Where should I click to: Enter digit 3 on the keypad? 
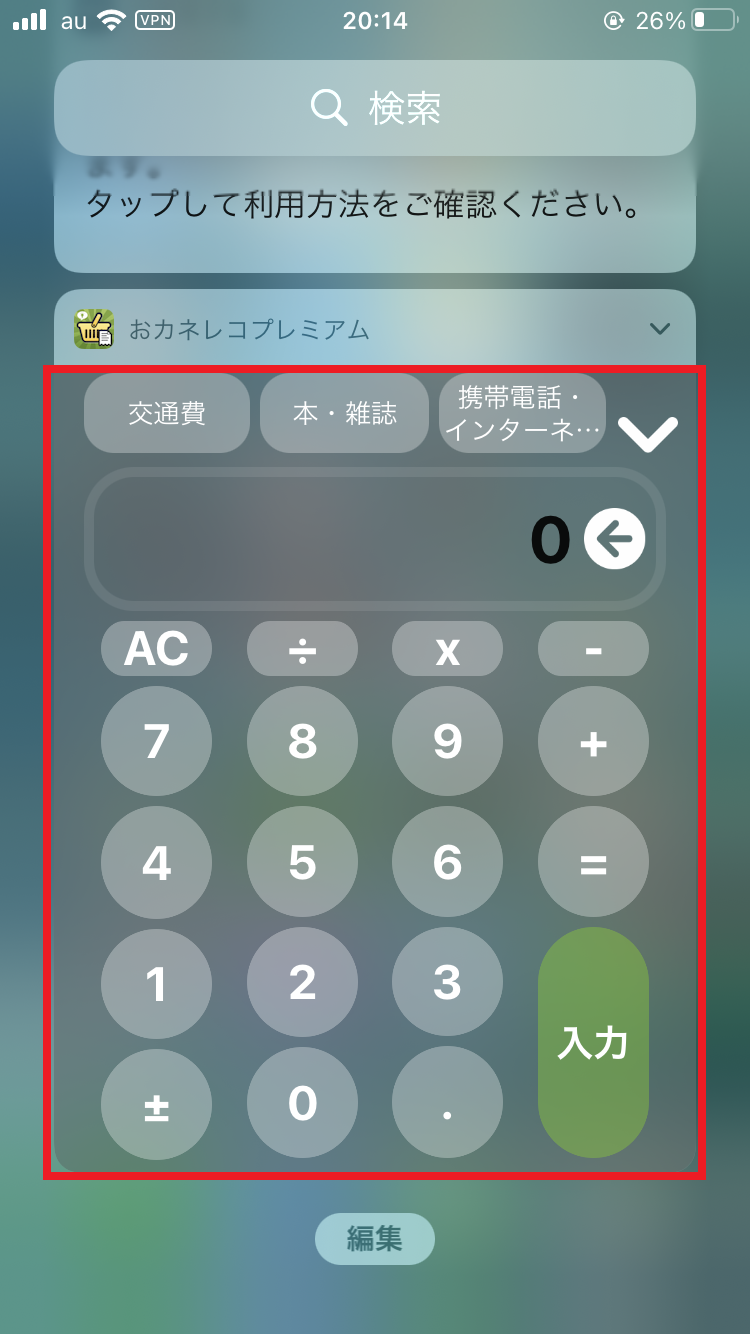coord(447,982)
